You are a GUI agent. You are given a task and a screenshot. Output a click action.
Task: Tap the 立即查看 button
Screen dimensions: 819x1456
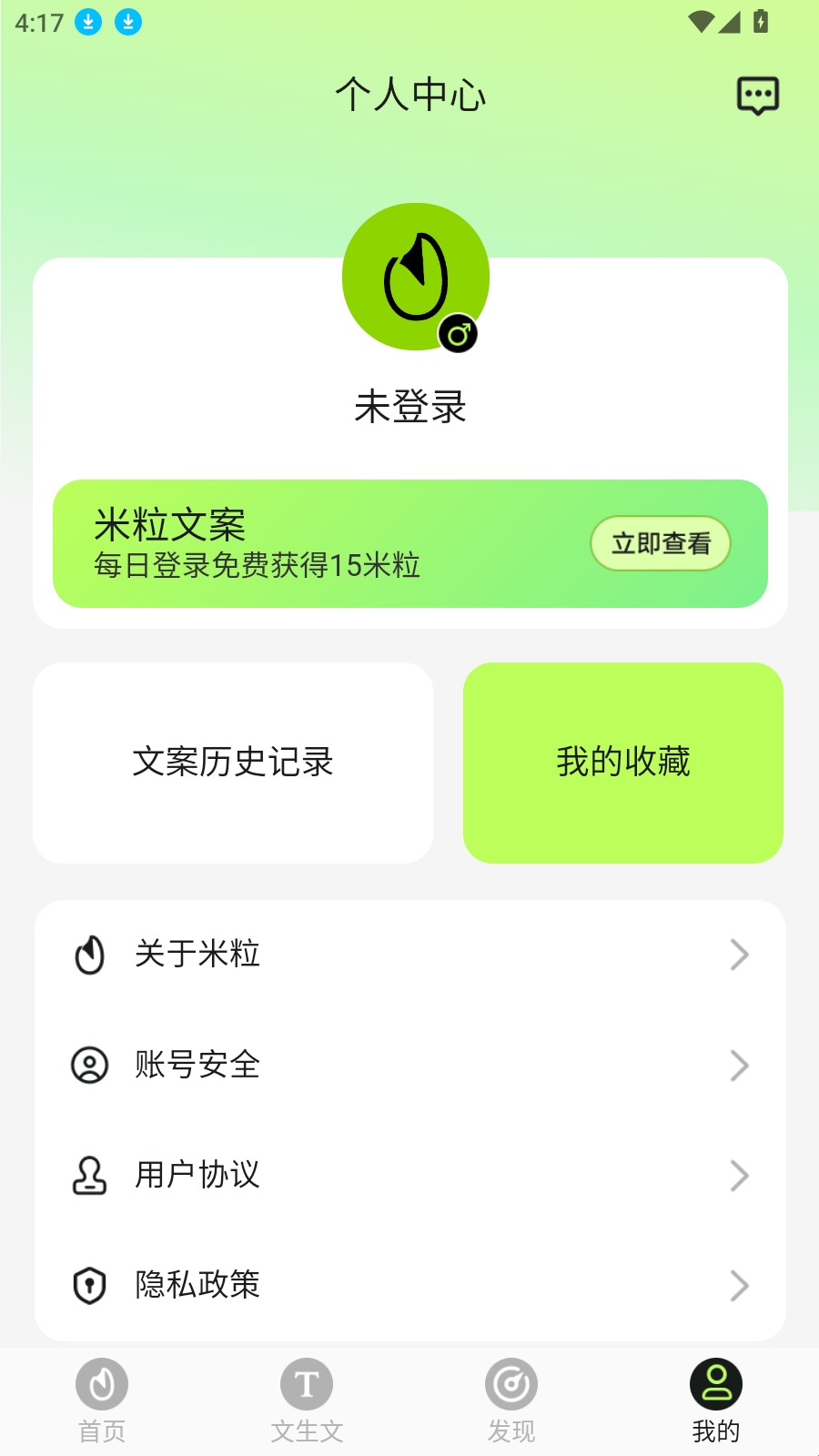[x=661, y=543]
